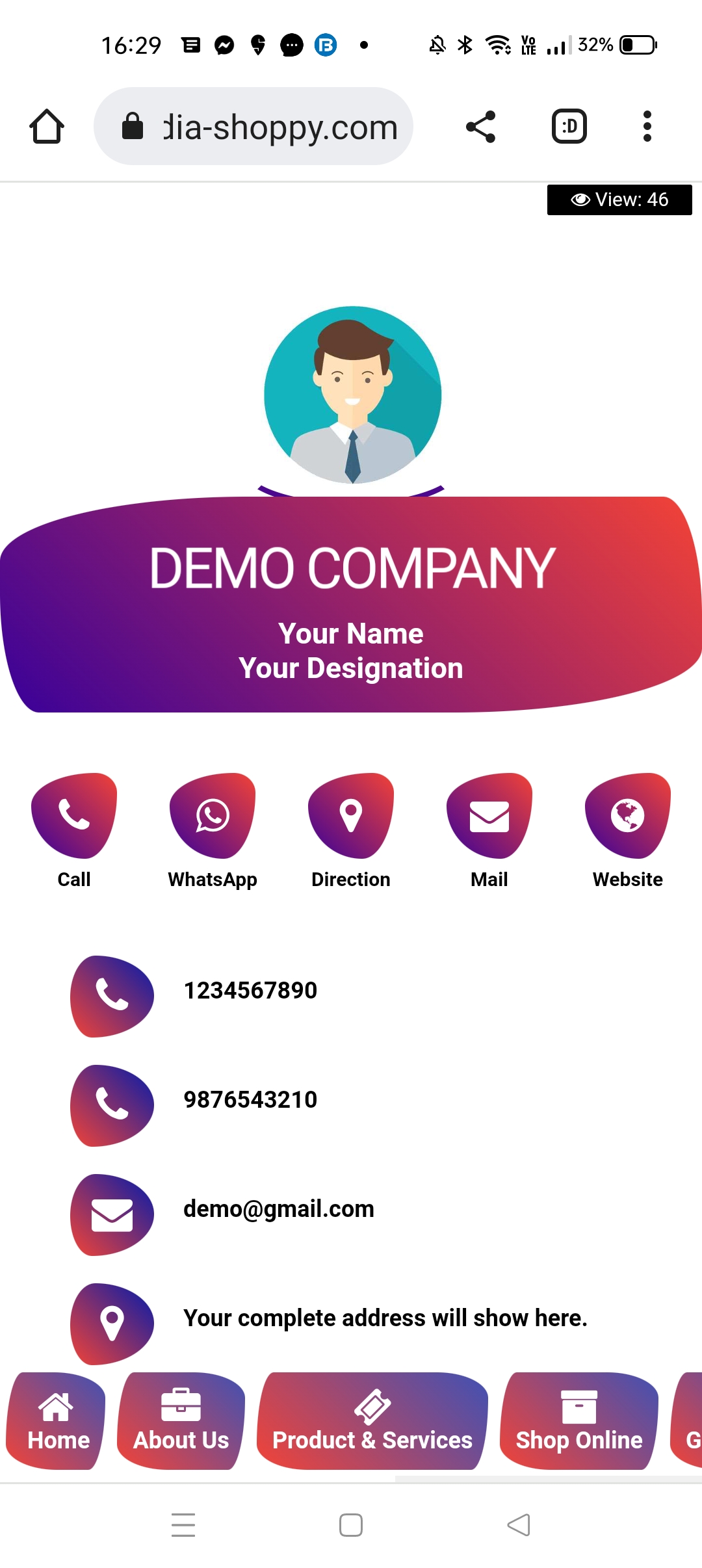Open the browser tab switcher

(x=569, y=126)
